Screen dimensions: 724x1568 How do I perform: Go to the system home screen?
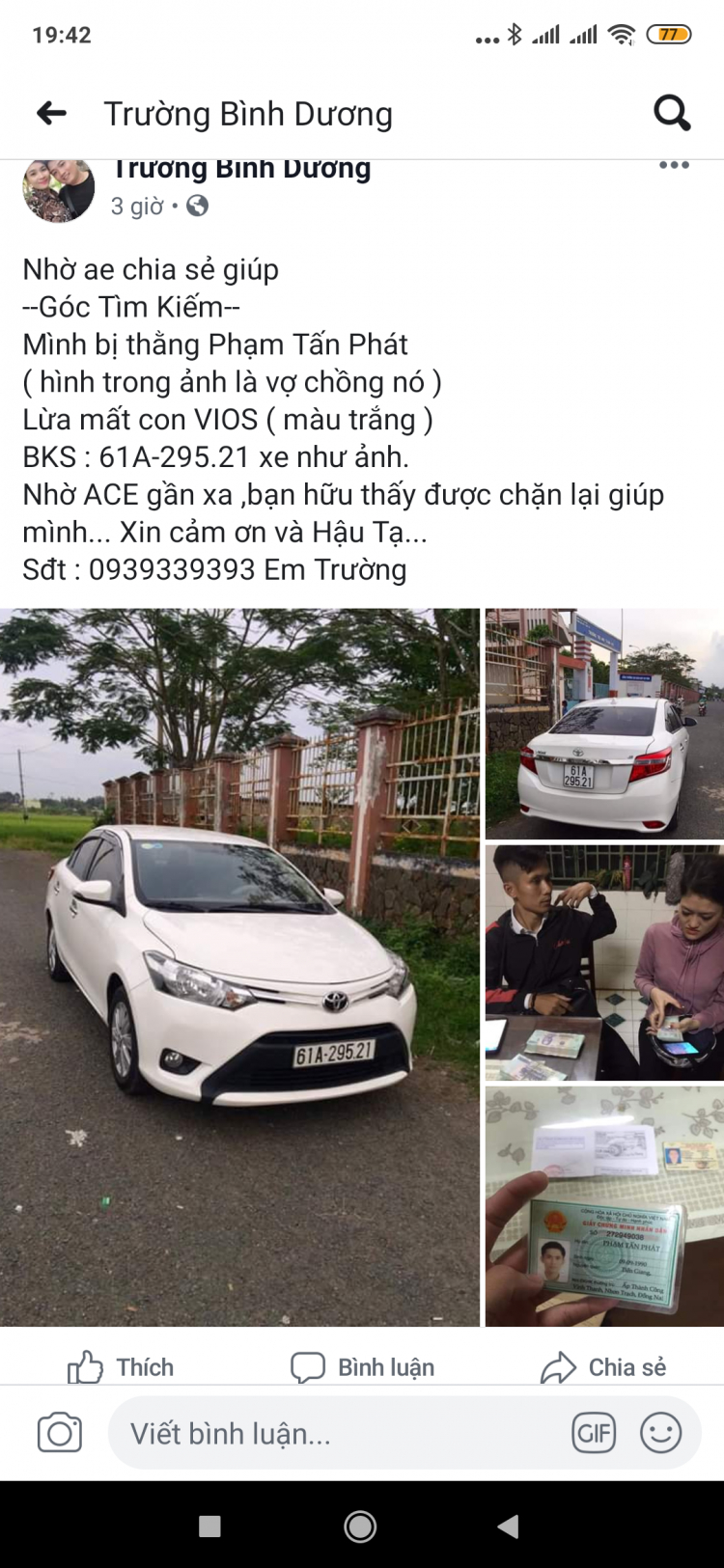click(x=360, y=1526)
